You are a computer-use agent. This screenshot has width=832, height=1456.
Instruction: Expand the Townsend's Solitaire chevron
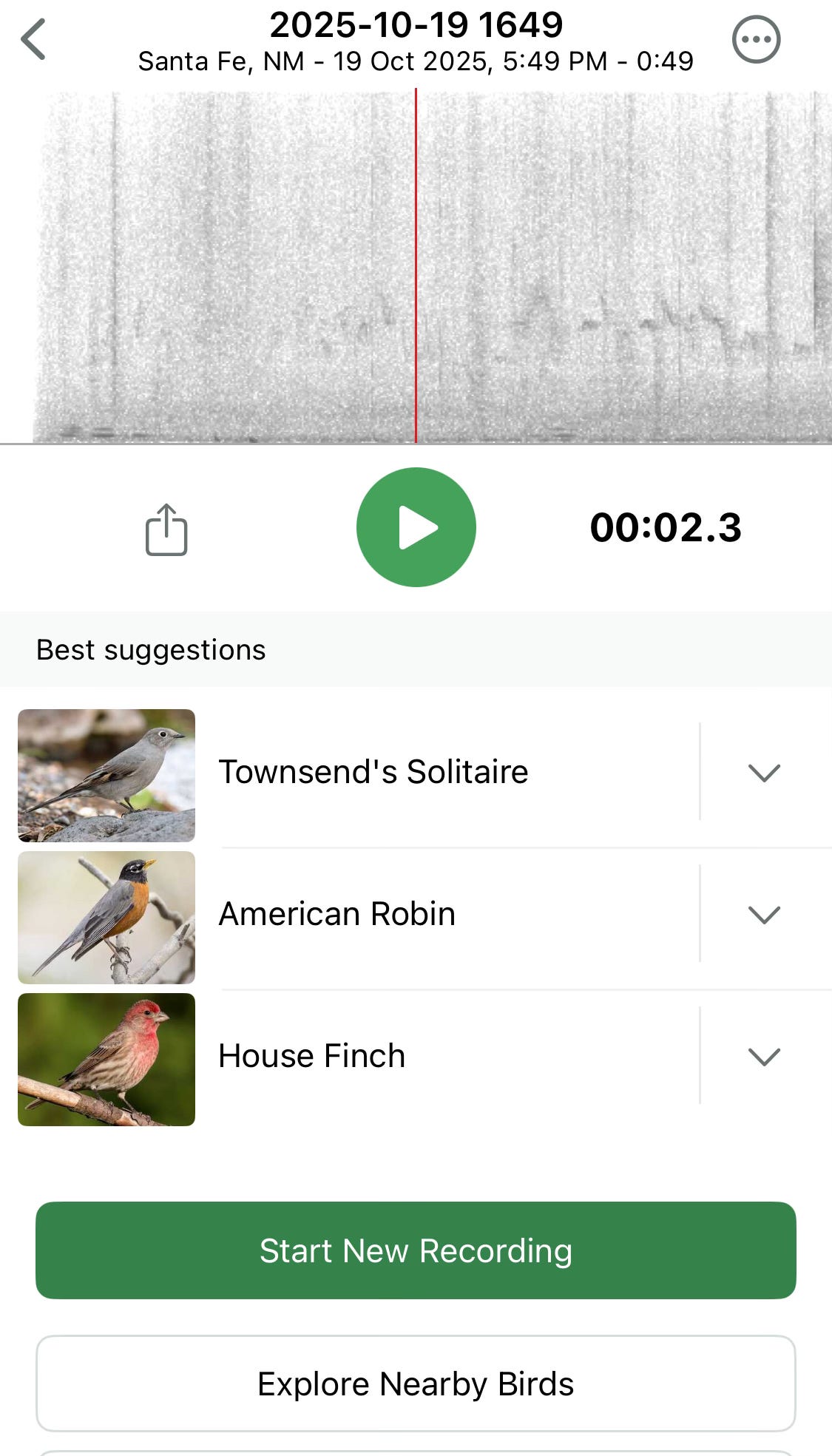(x=764, y=773)
